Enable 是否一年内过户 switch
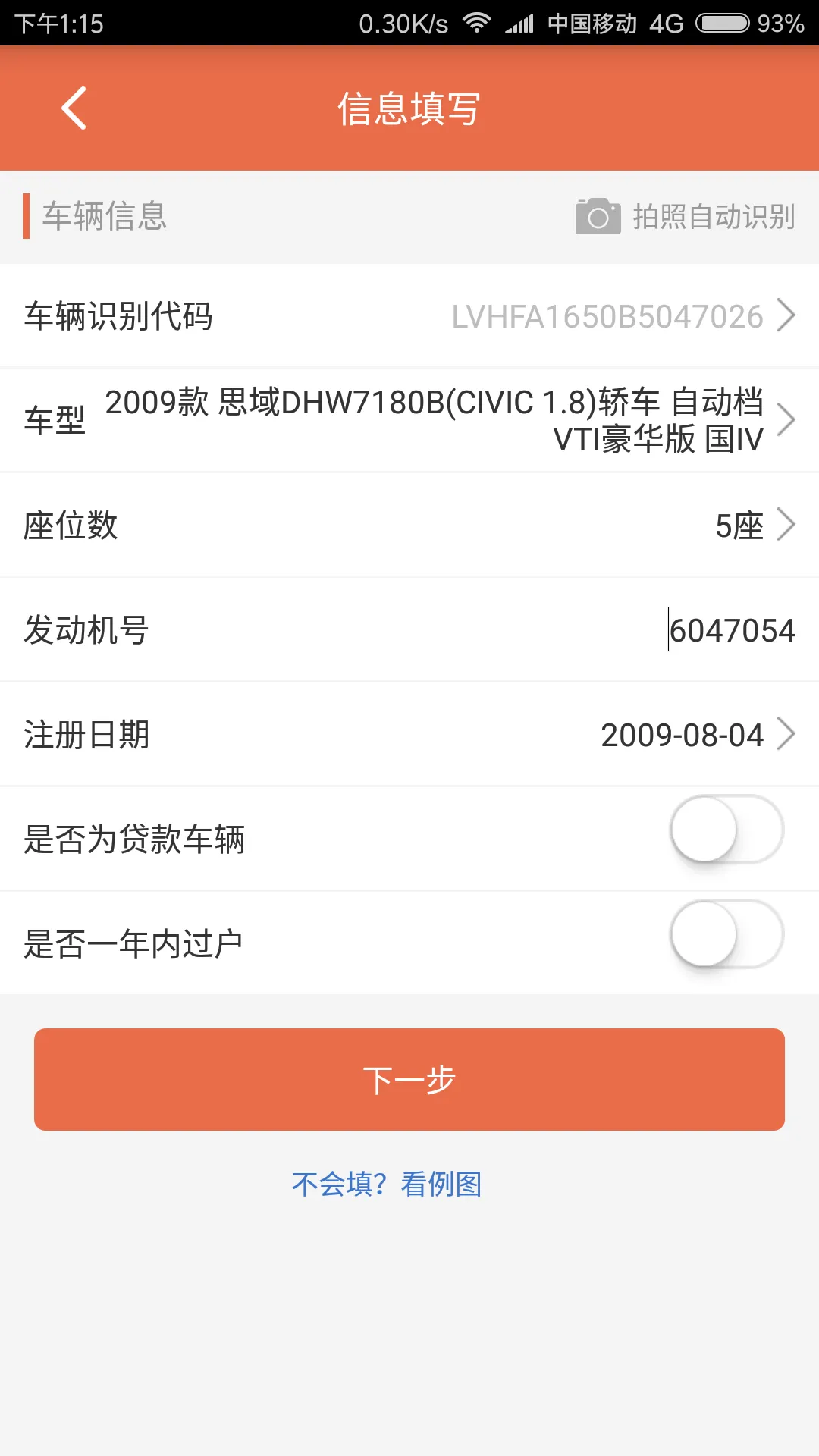Viewport: 819px width, 1456px height. 726,934
